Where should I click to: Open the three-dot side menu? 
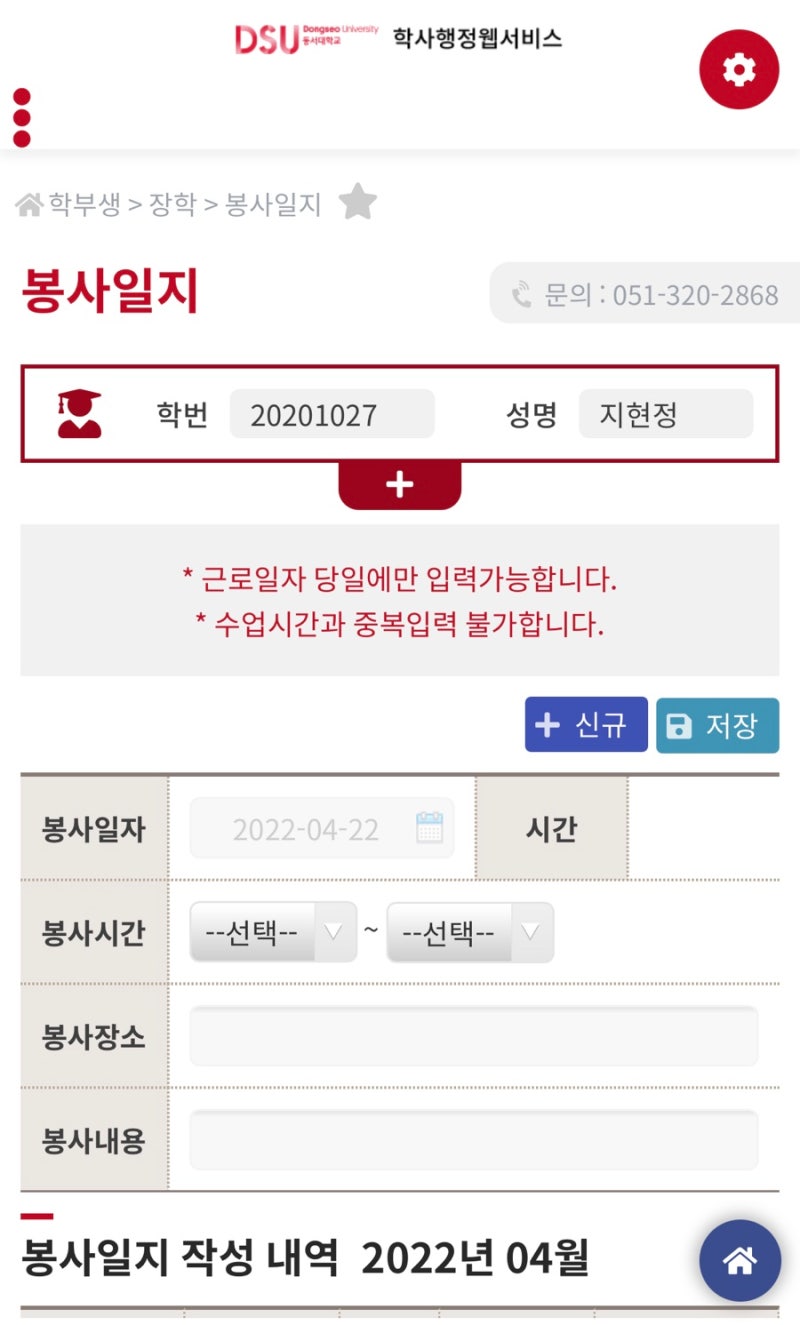(22, 118)
